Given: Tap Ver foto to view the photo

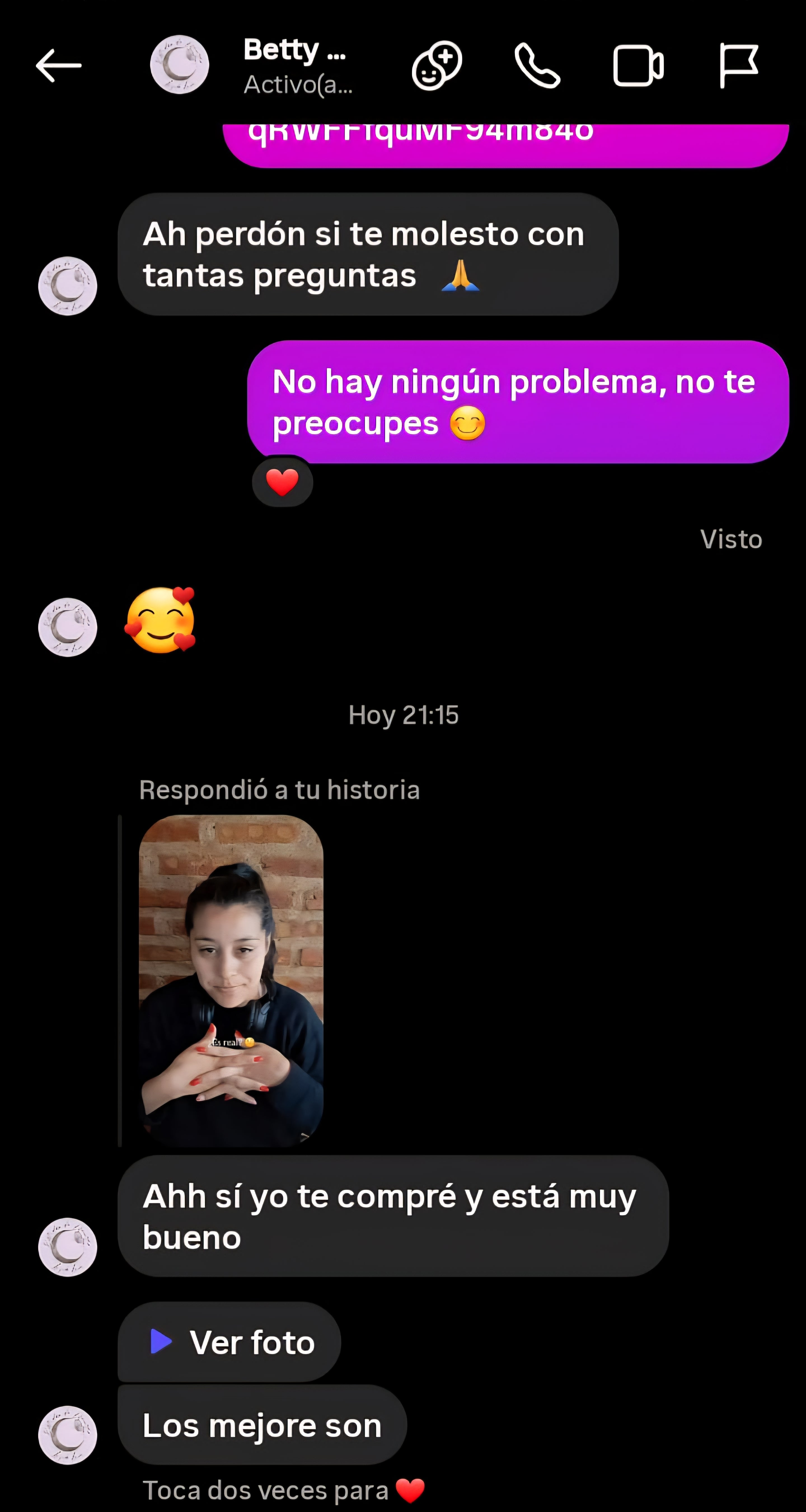Looking at the screenshot, I should pyautogui.click(x=229, y=1341).
